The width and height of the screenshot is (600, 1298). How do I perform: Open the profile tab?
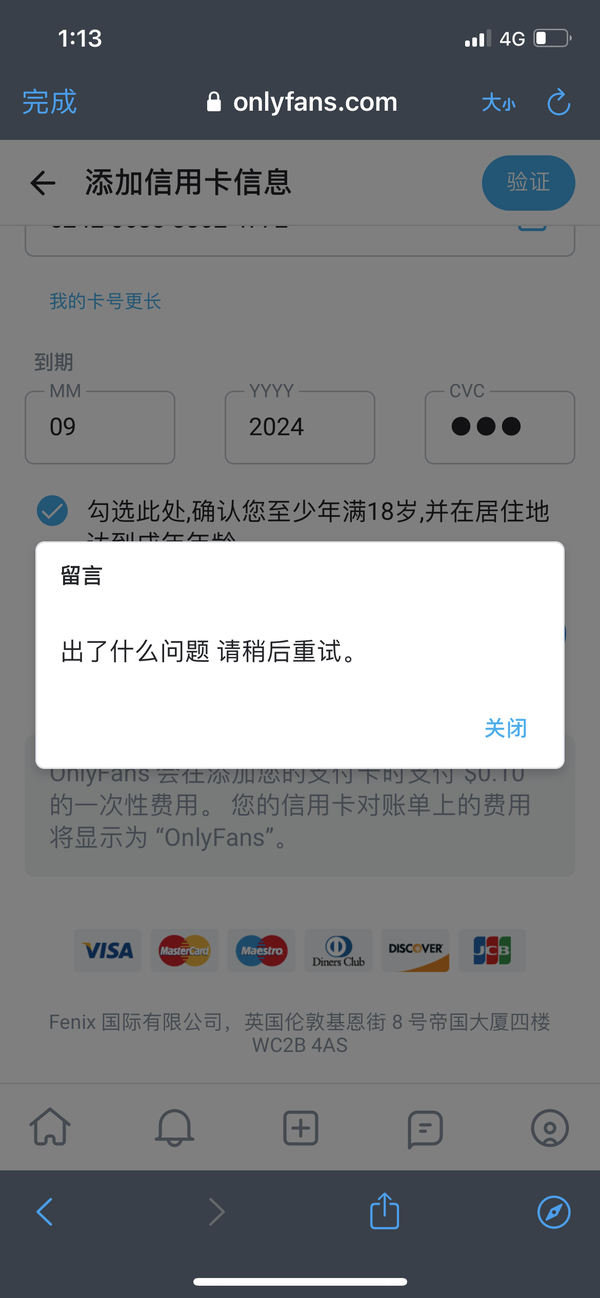coord(549,1128)
